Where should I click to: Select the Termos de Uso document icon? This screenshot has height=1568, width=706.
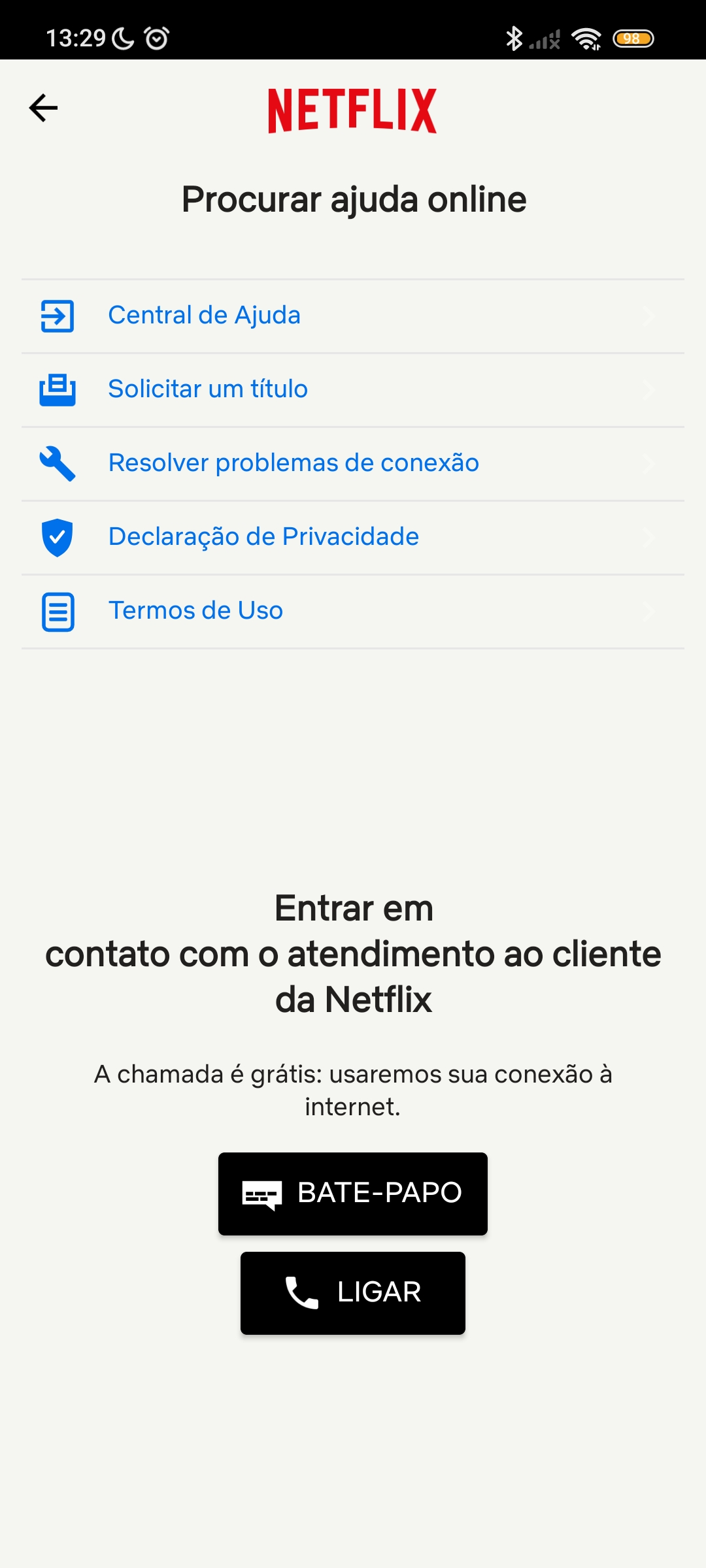(x=58, y=611)
